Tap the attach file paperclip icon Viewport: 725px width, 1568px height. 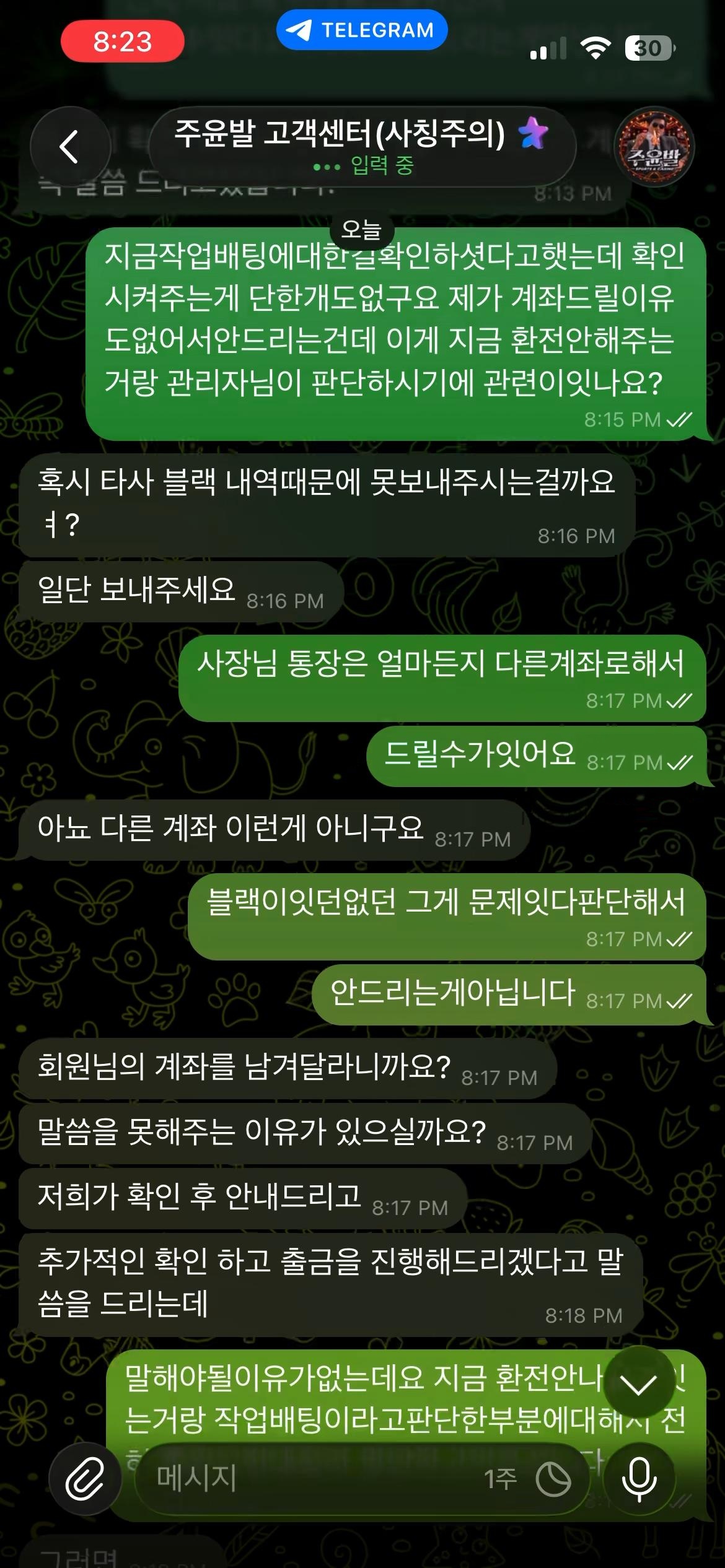click(x=86, y=1479)
